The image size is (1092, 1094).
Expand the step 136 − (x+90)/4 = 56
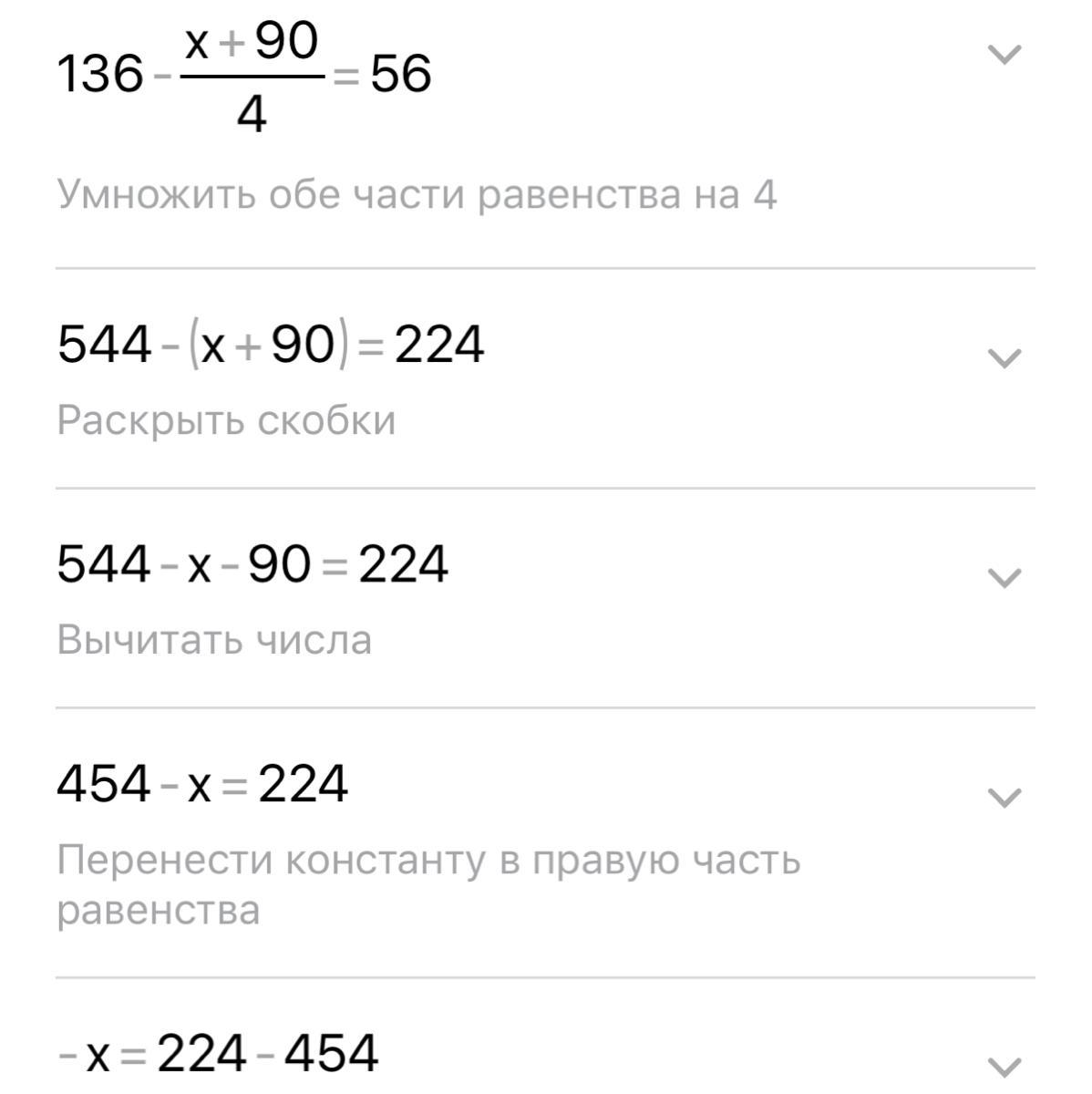[x=1004, y=55]
